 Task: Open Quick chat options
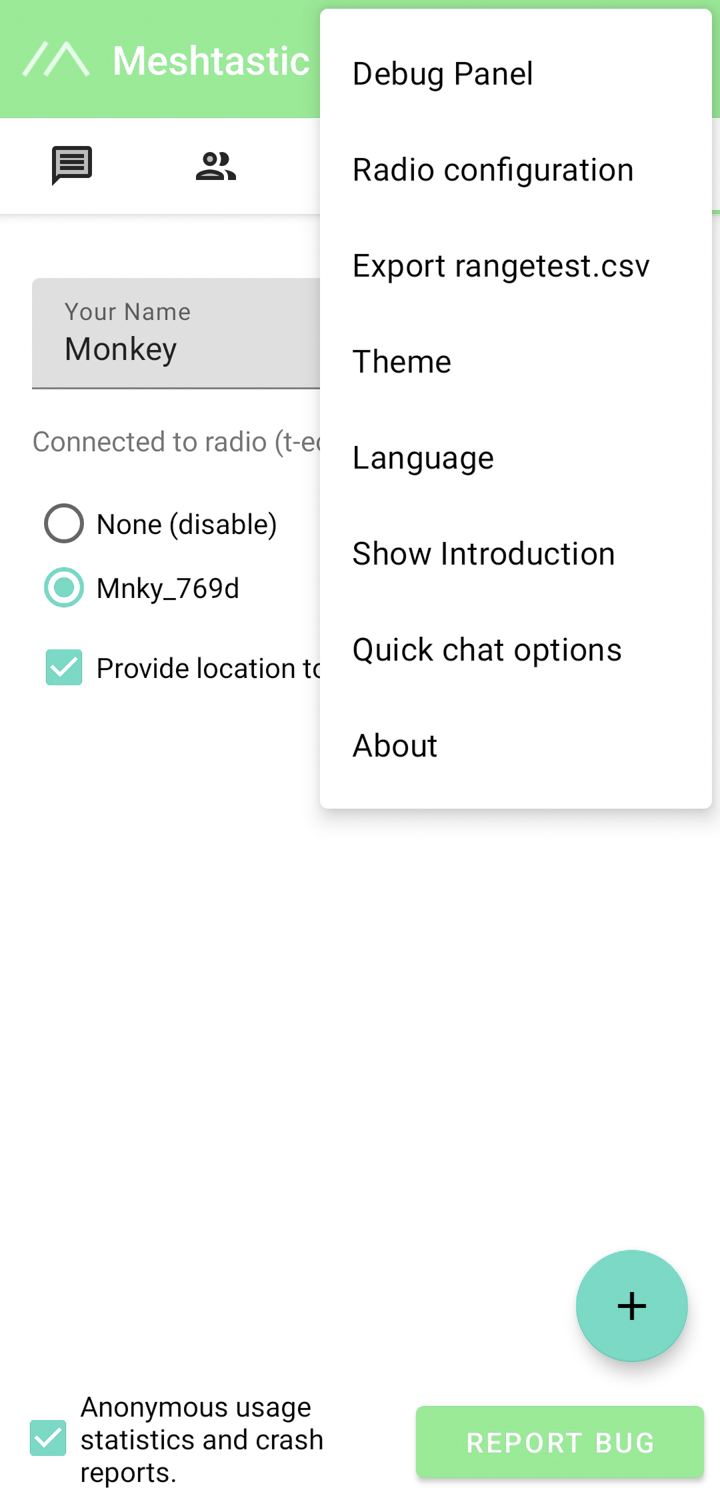click(515, 650)
